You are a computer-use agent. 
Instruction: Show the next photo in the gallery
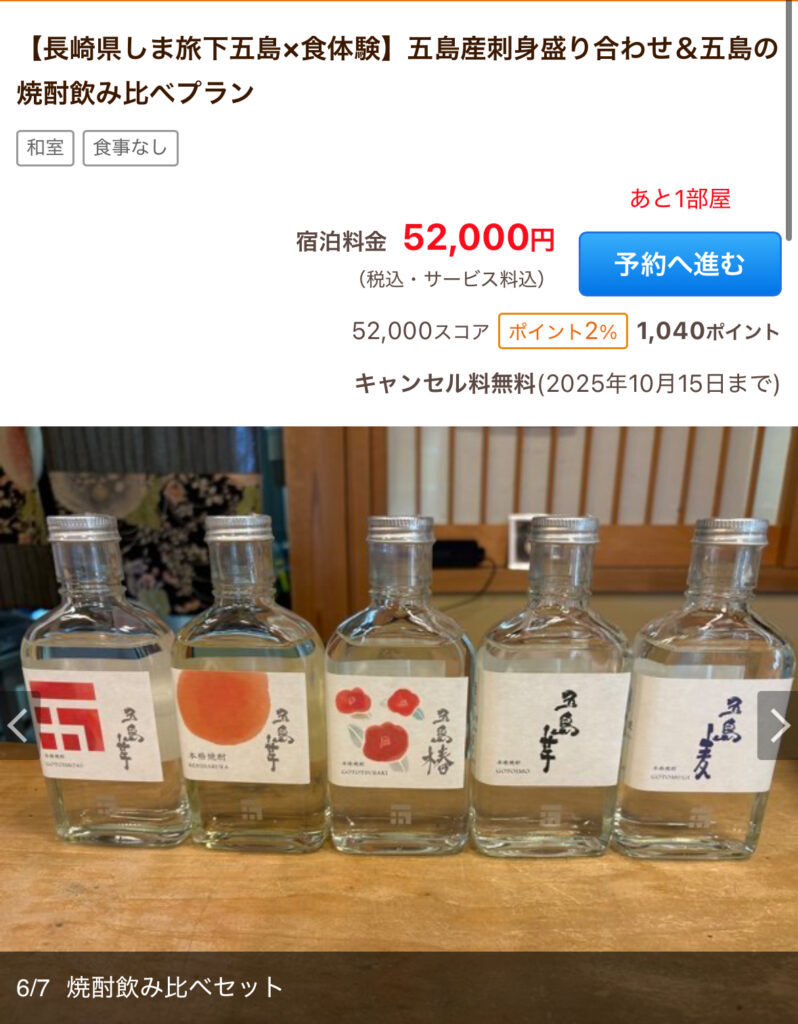778,725
